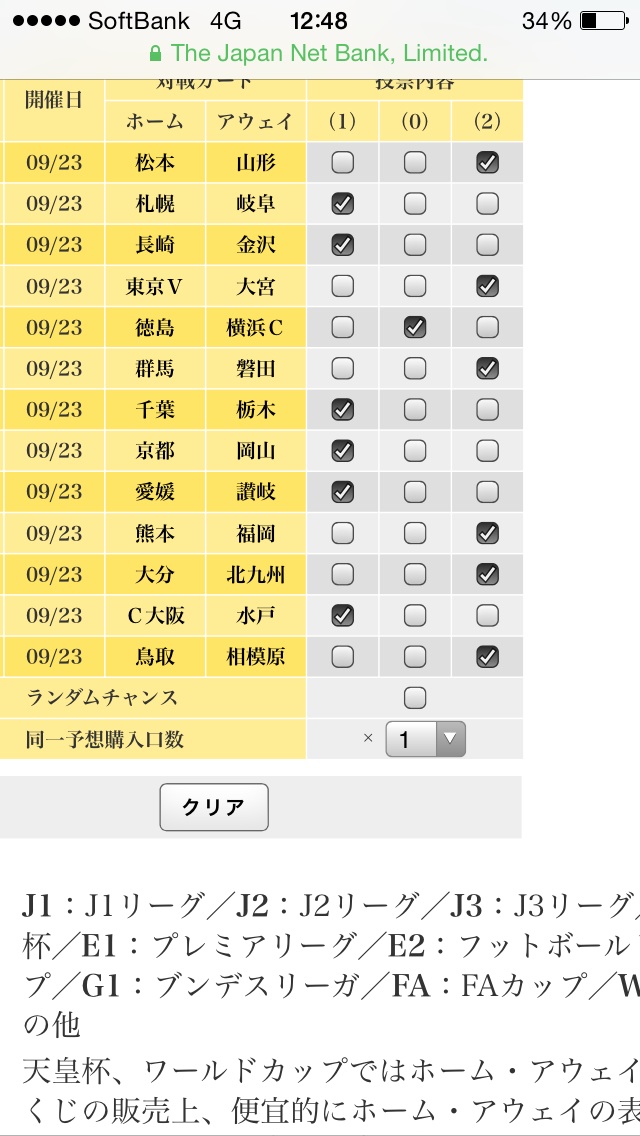Check home win (1) for 東京V vs 大宮
Viewport: 640px width, 1136px height.
coord(343,287)
